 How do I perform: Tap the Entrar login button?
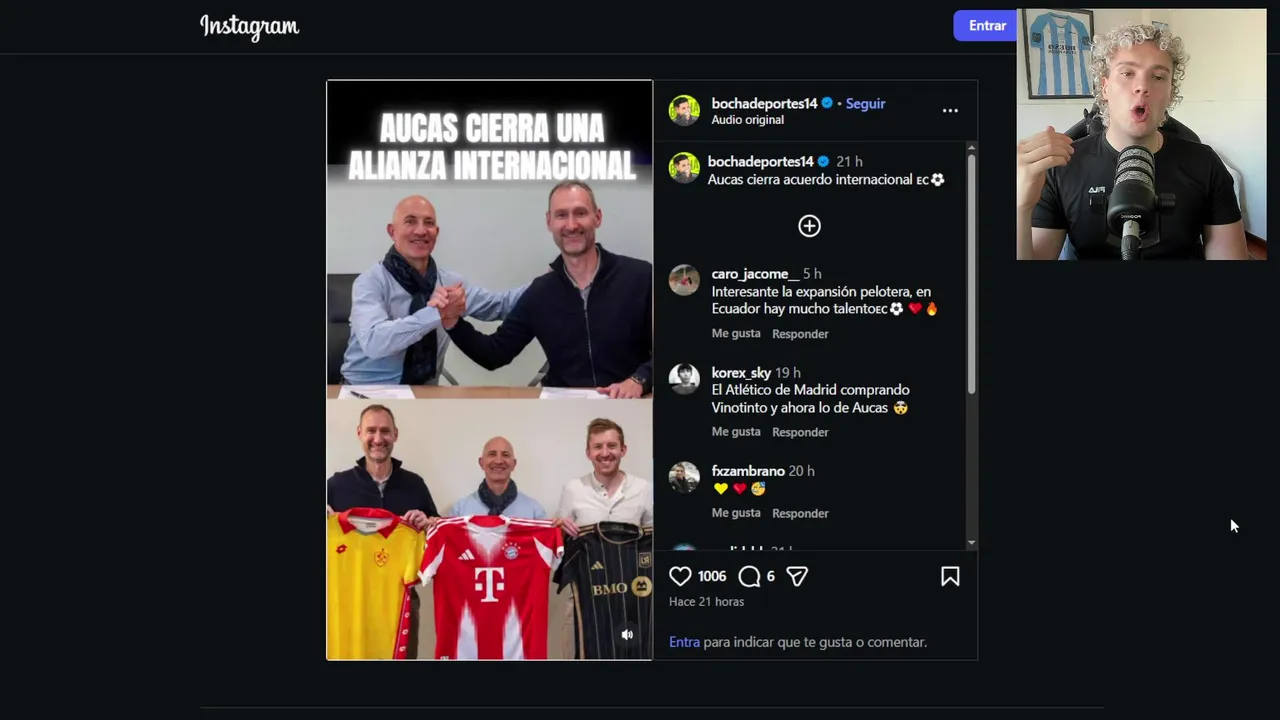[986, 26]
